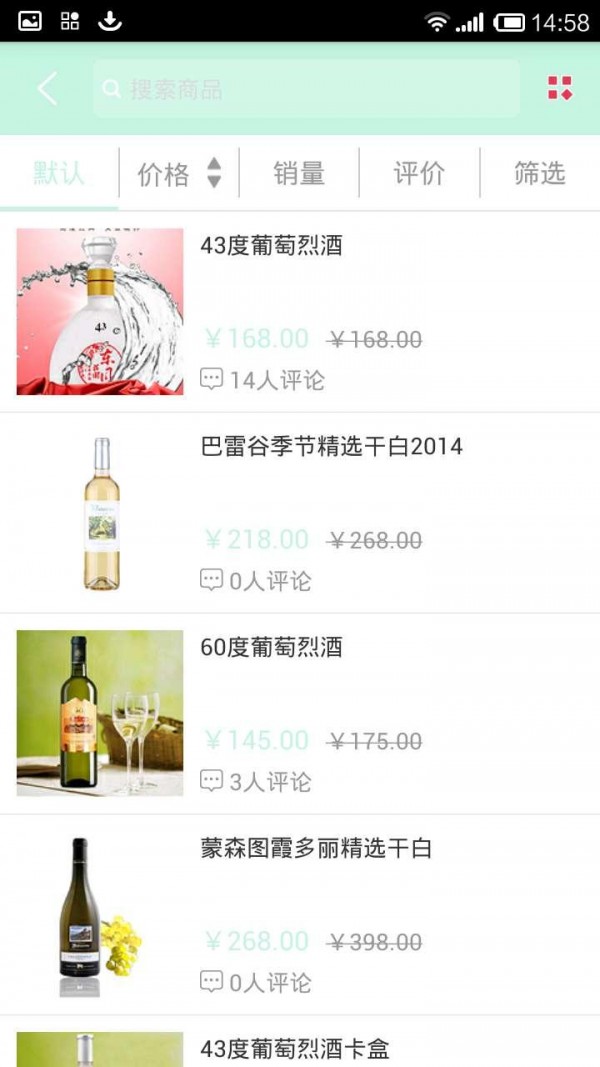View 蒙森图霞多丽精选干白 product details

point(300,915)
